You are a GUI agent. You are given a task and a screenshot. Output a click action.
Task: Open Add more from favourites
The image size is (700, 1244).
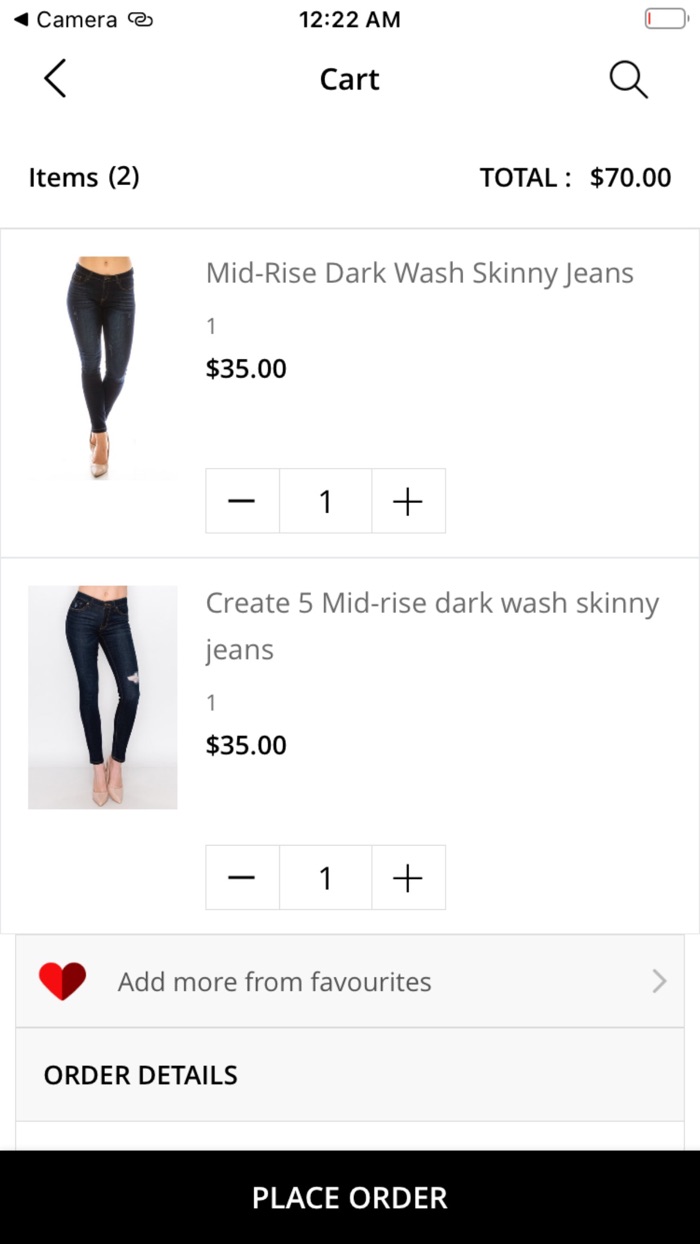[350, 981]
